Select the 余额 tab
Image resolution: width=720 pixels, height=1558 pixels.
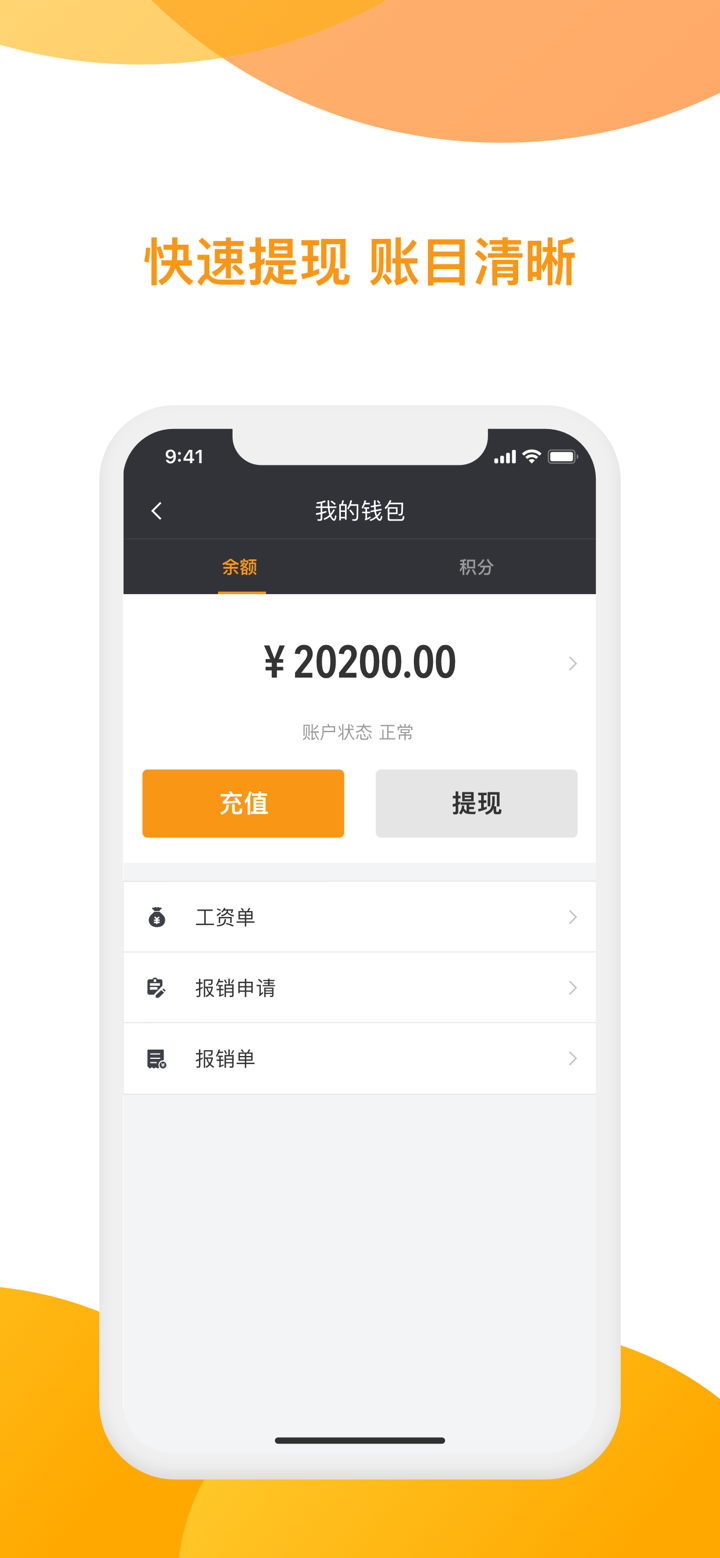click(x=242, y=567)
